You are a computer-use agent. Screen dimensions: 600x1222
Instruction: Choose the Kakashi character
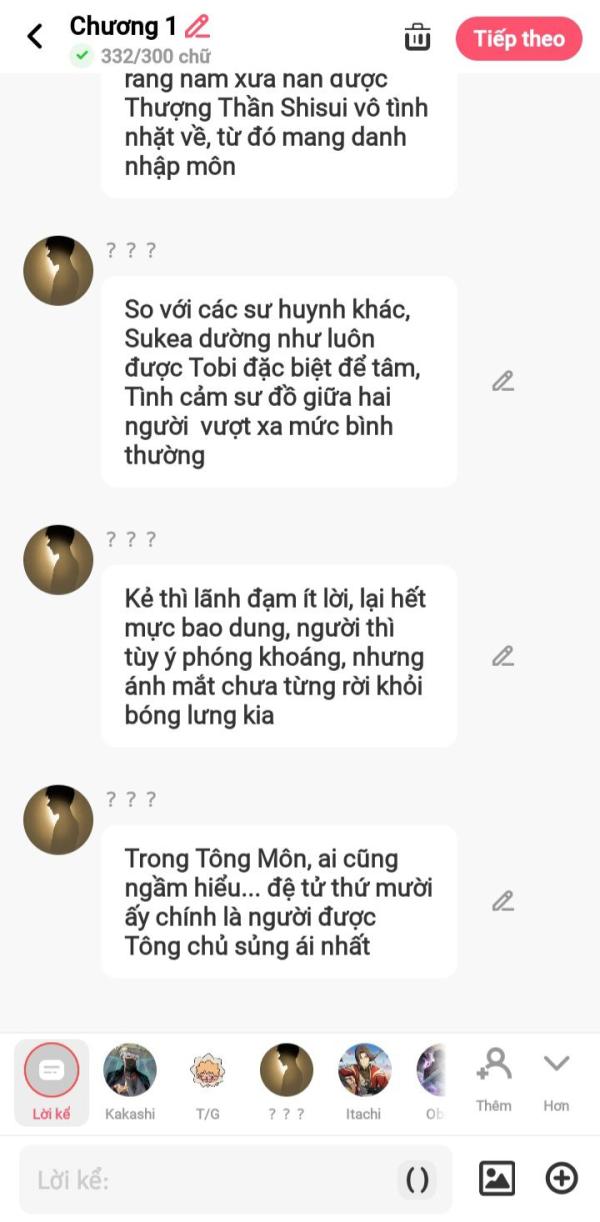pos(130,1082)
